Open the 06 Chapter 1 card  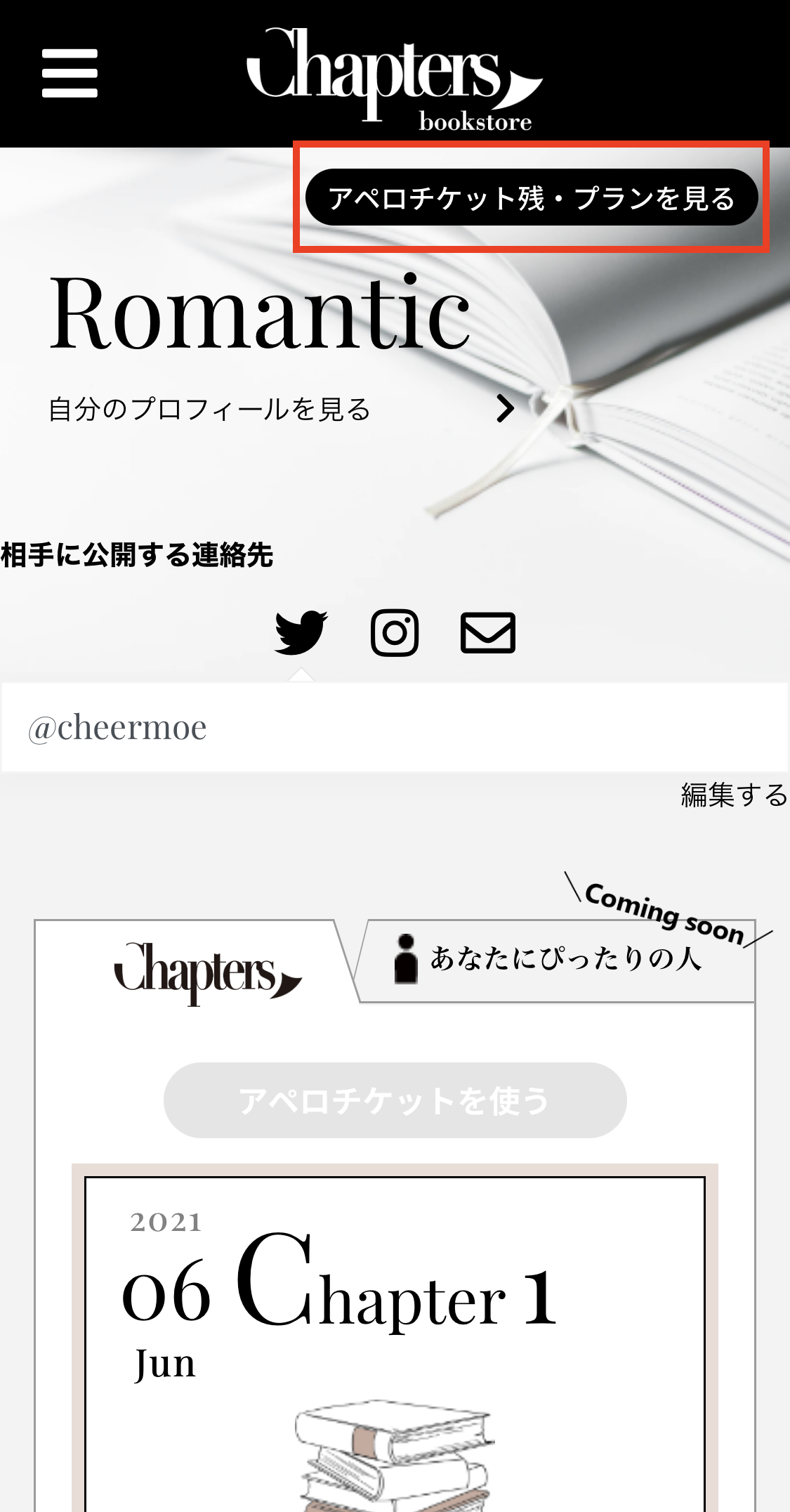pos(395,1335)
